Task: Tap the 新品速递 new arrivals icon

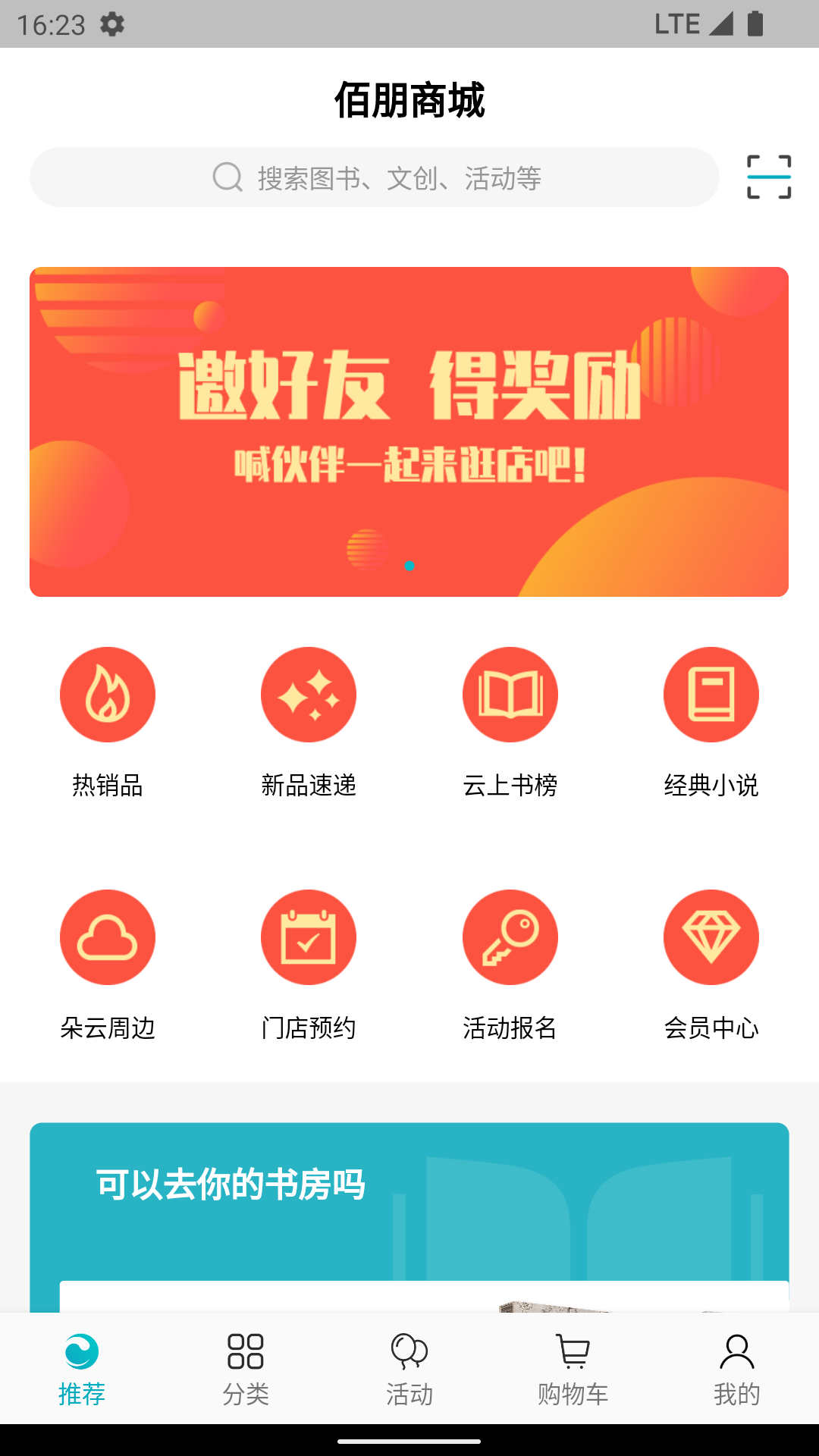Action: click(309, 695)
